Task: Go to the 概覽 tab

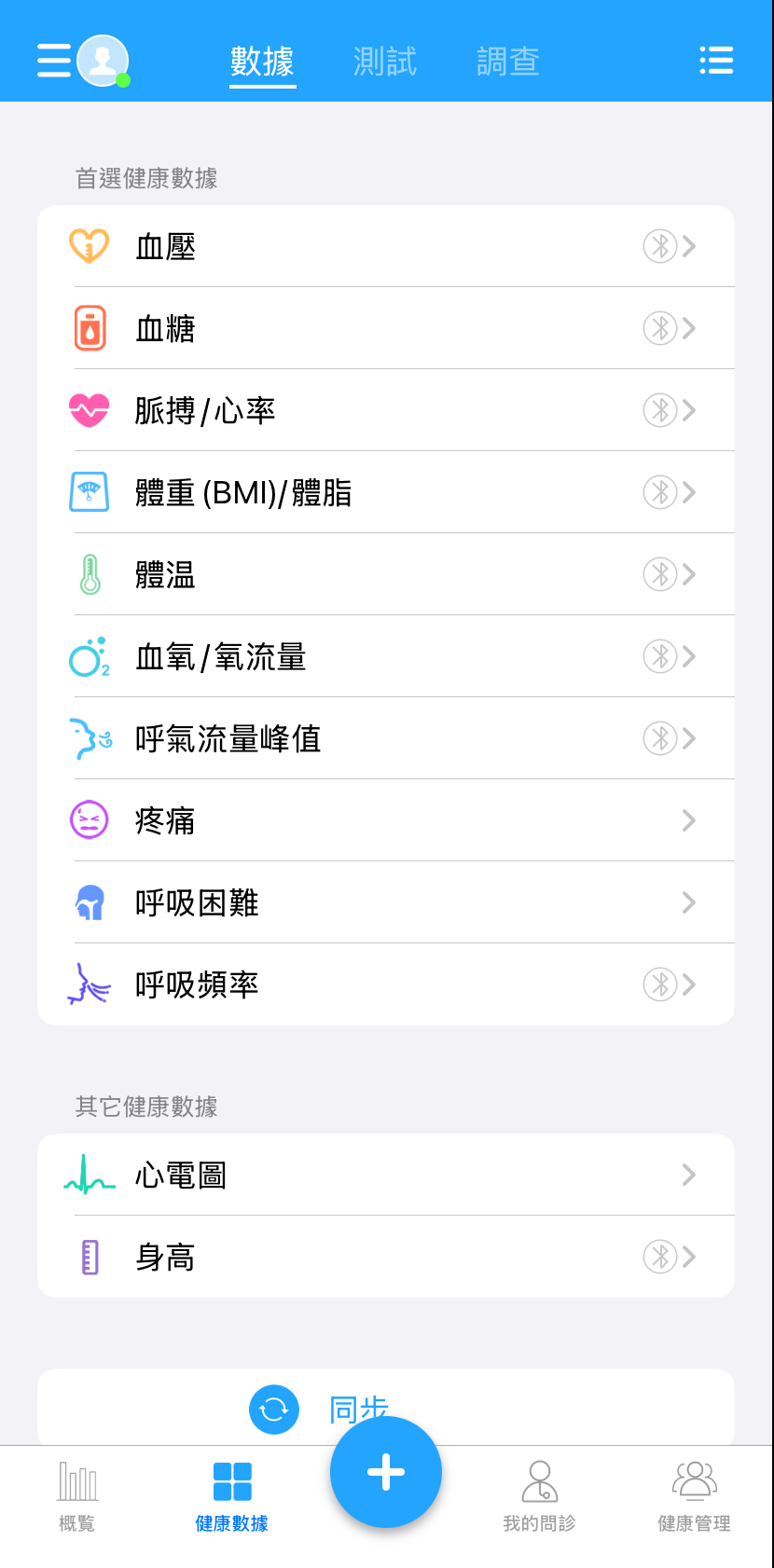Action: [77, 1496]
